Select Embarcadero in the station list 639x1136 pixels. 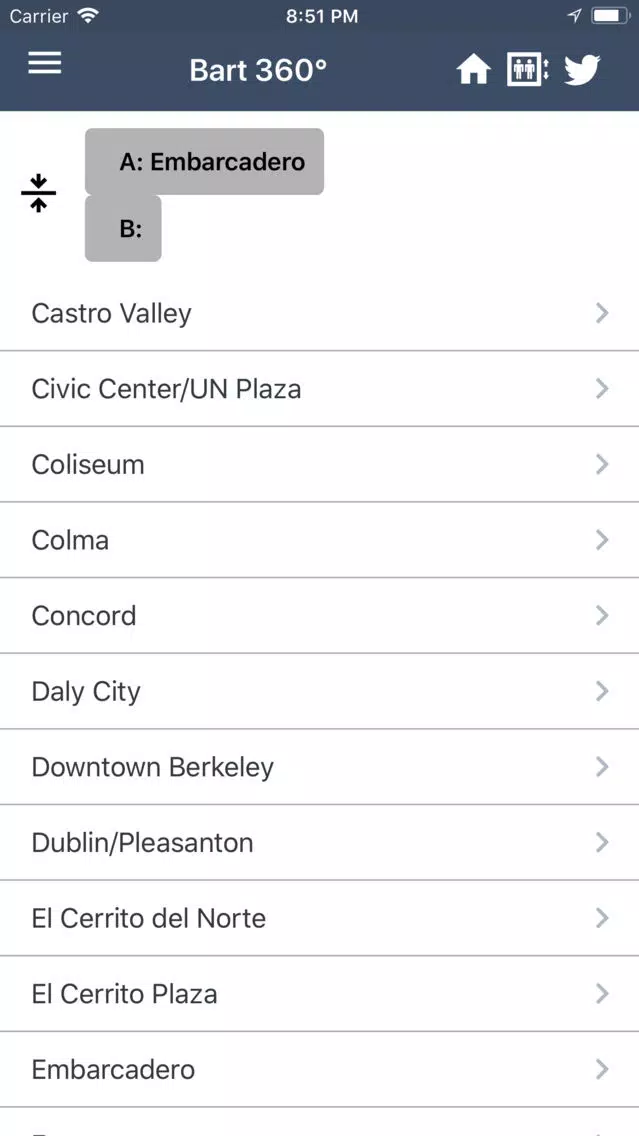click(320, 1069)
